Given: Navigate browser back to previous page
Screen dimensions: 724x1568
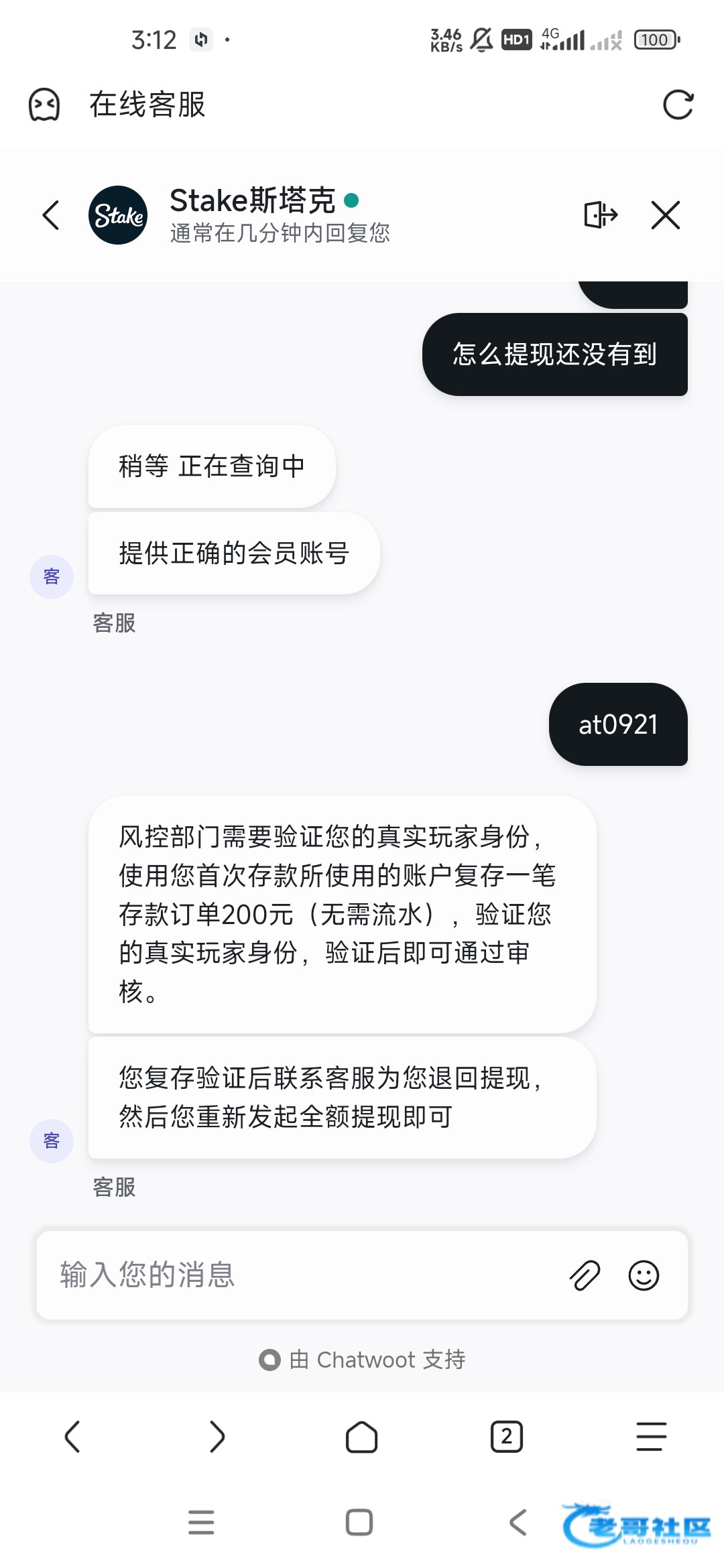Looking at the screenshot, I should [72, 1437].
